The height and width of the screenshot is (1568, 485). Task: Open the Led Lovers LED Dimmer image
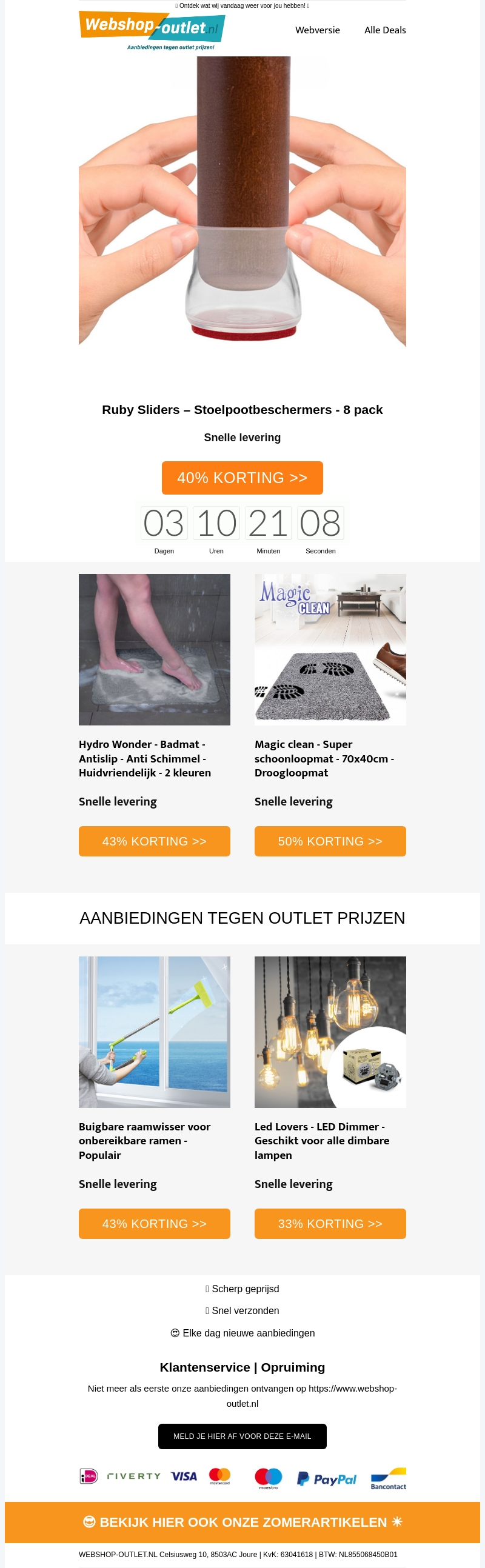[330, 1032]
